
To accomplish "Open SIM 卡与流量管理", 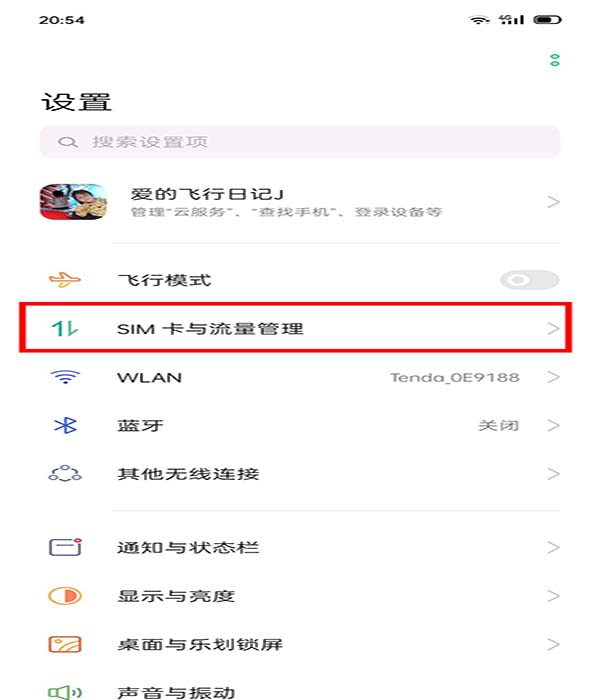I will [x=300, y=329].
